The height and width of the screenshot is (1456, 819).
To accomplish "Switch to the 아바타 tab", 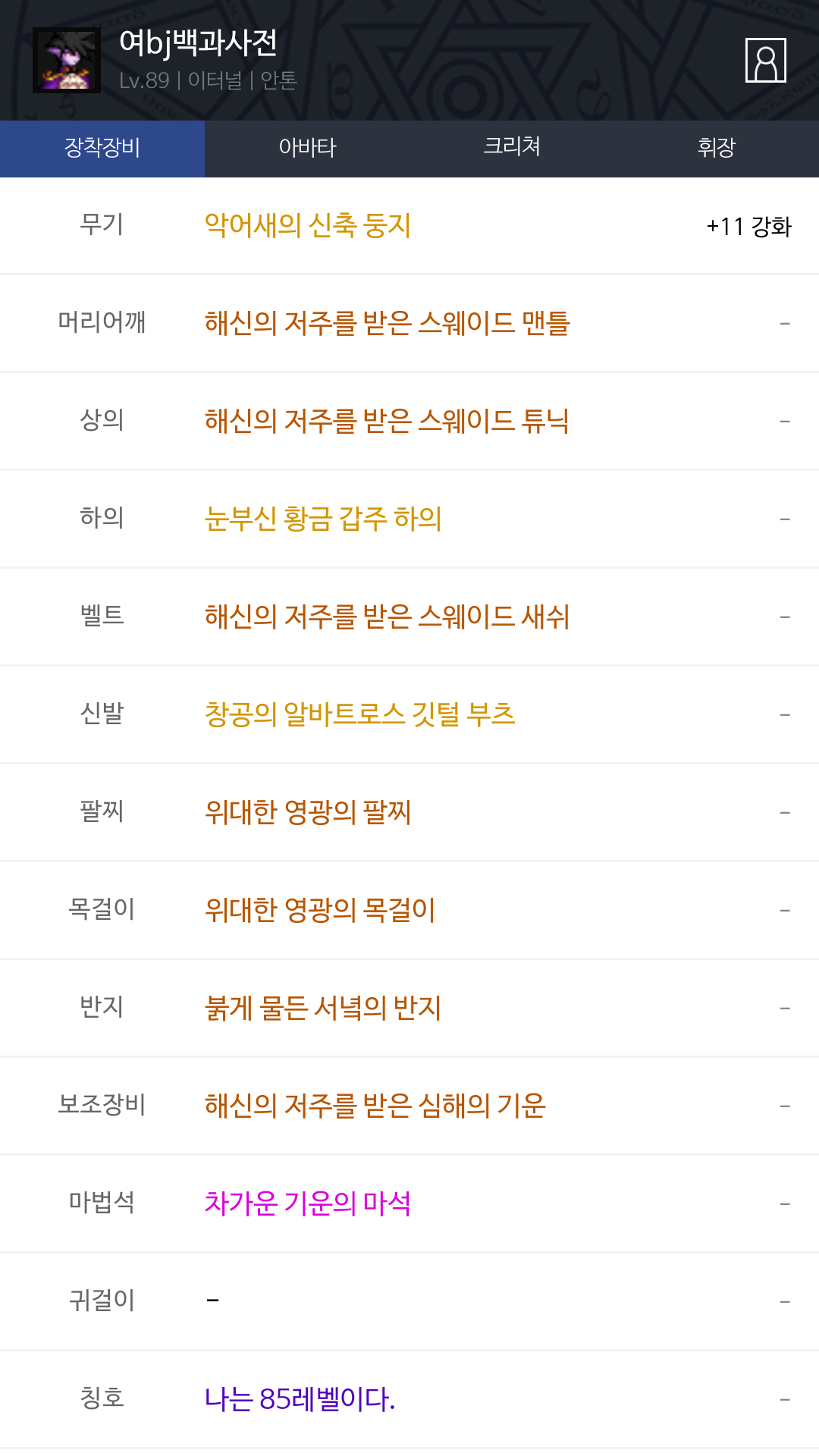I will point(307,148).
